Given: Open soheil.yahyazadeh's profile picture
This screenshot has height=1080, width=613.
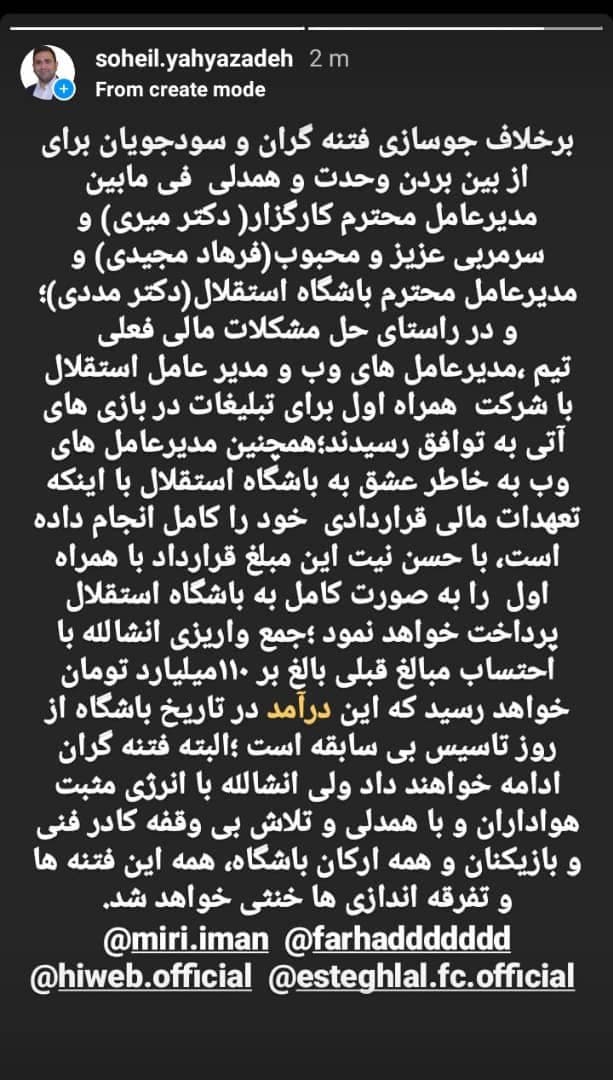Looking at the screenshot, I should coord(48,72).
